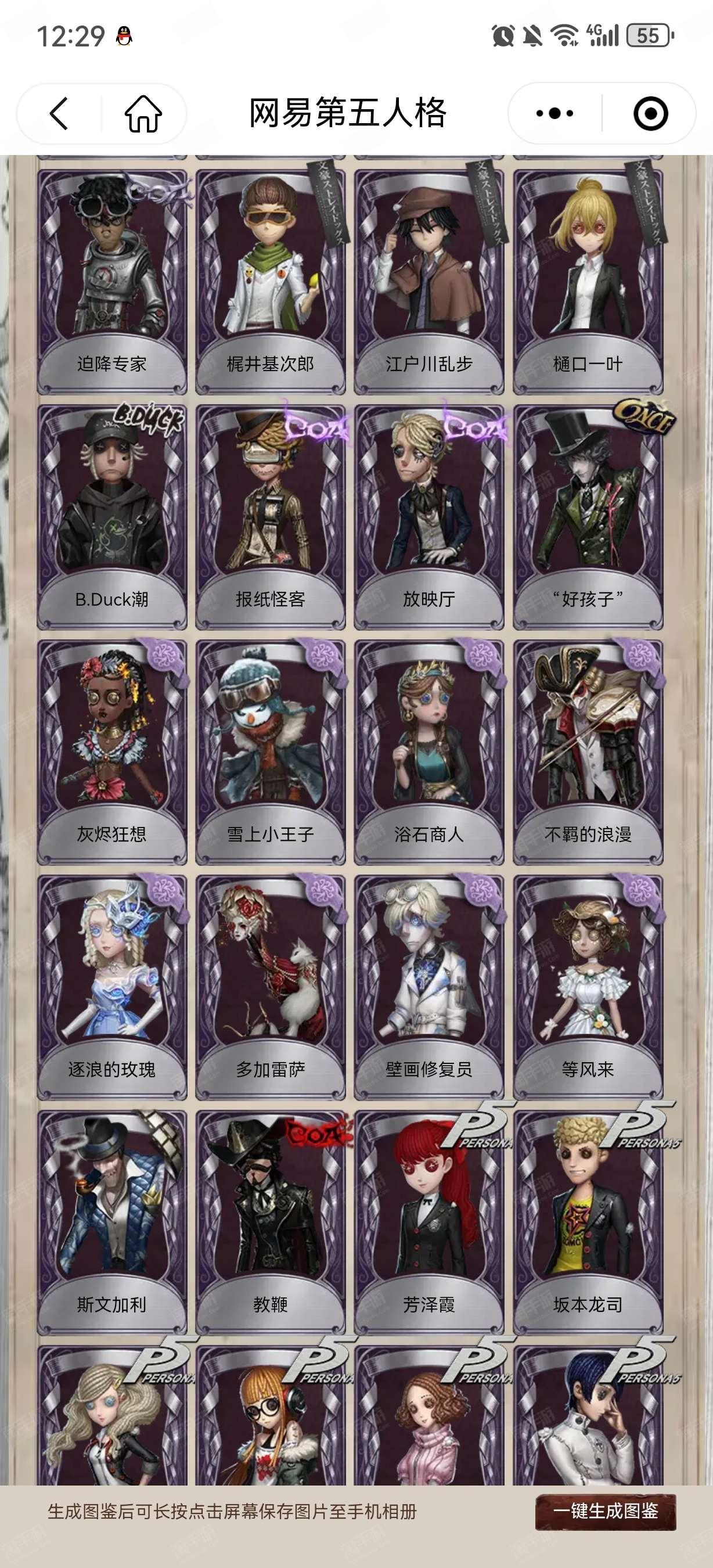This screenshot has width=713, height=1568.
Task: View the 江户川乱步 costume card
Action: 430,282
